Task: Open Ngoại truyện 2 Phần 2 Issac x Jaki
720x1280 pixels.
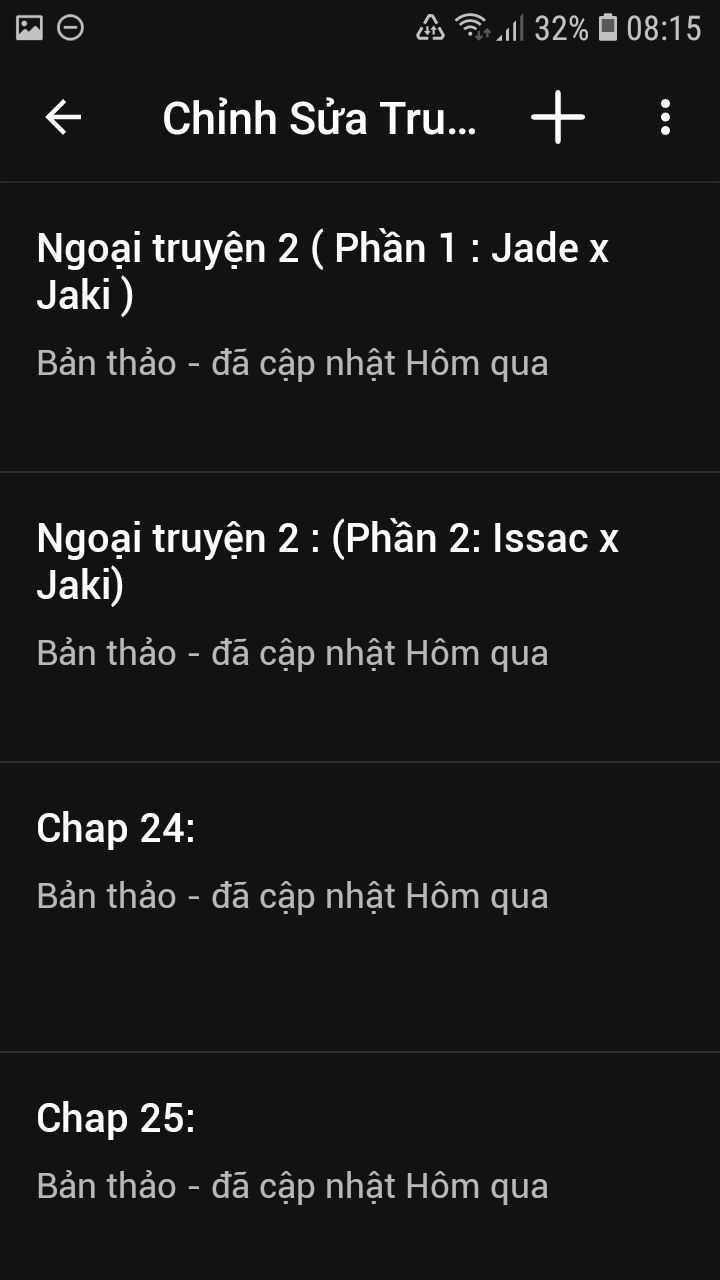Action: point(360,617)
